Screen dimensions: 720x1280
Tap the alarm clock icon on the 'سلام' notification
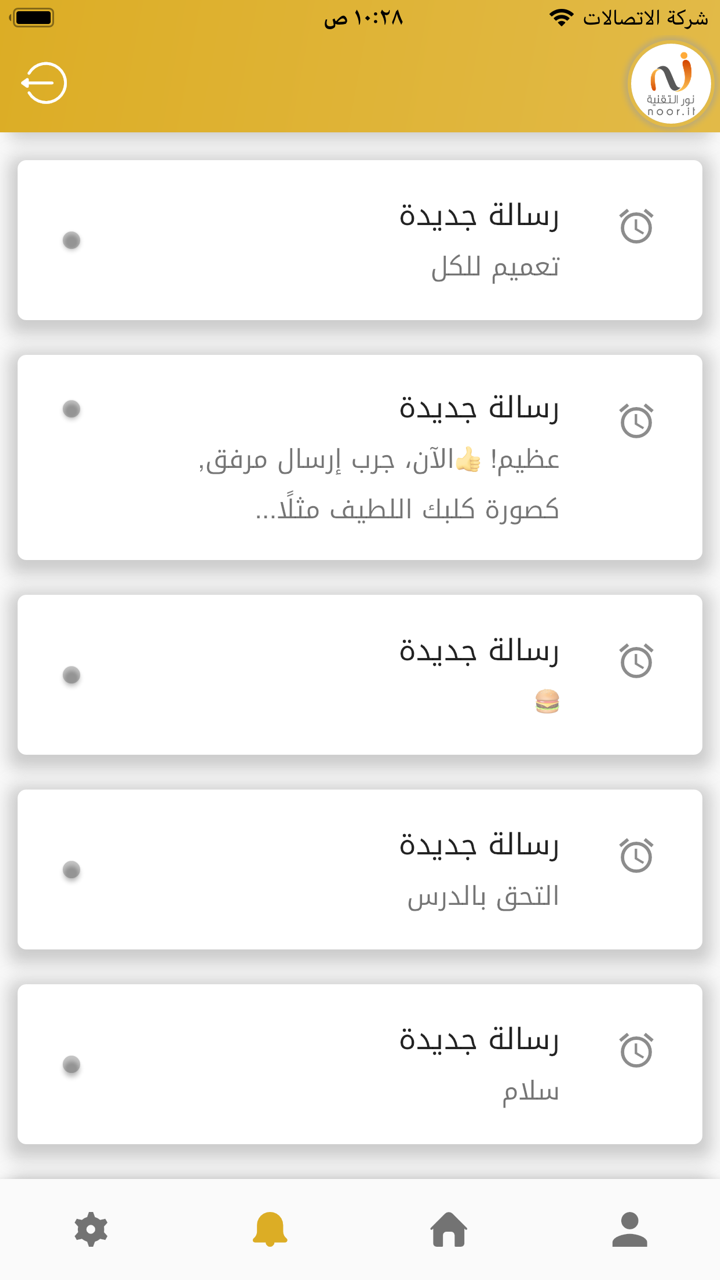[x=638, y=1050]
